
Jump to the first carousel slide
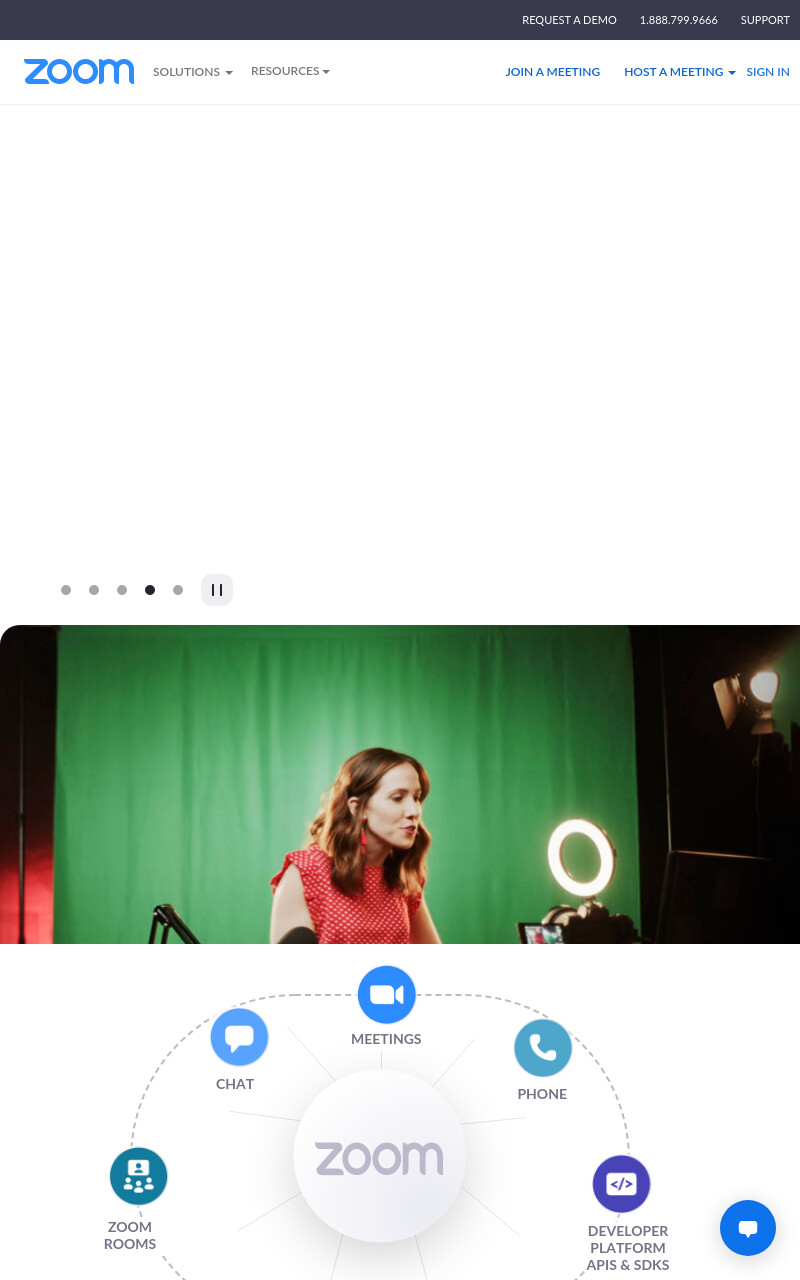[x=66, y=590]
